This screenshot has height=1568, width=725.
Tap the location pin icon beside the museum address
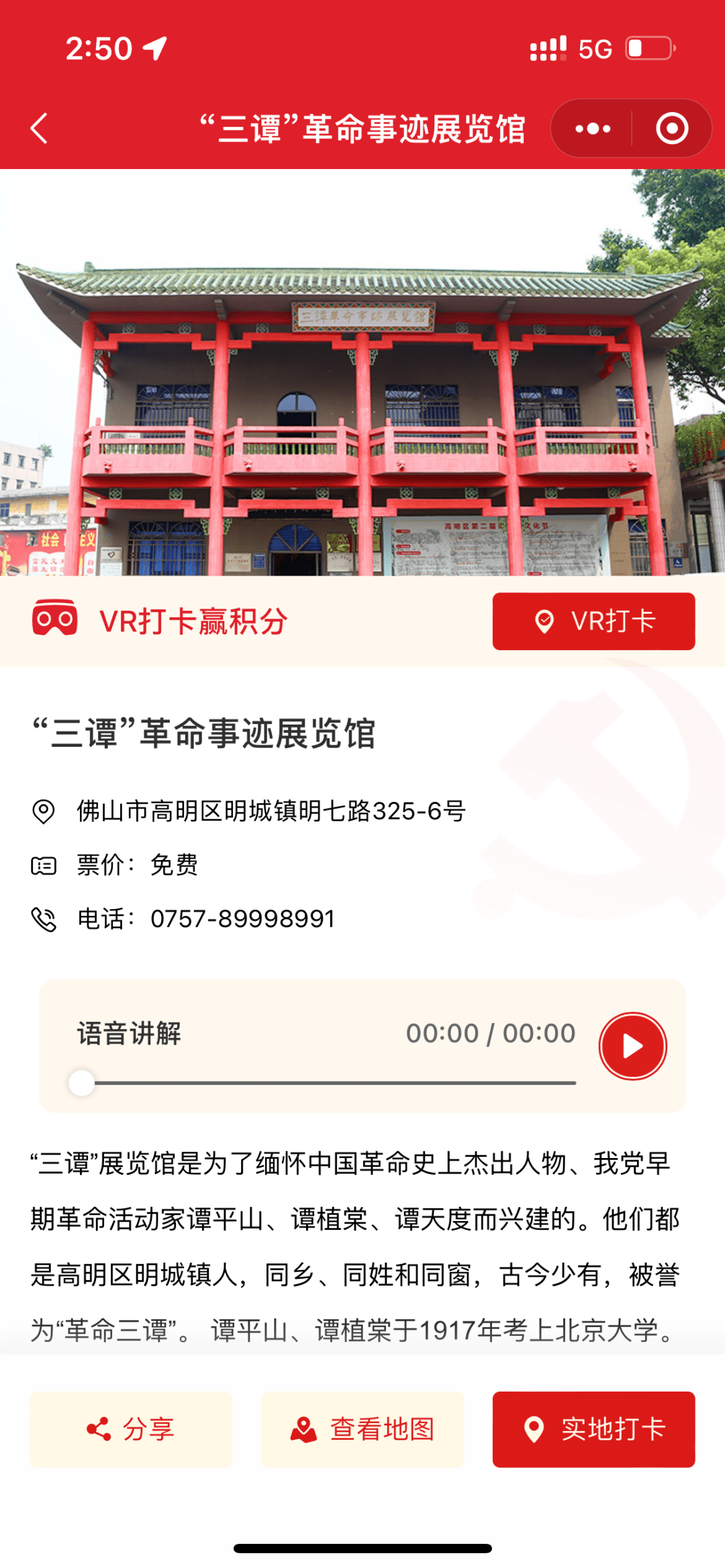43,811
